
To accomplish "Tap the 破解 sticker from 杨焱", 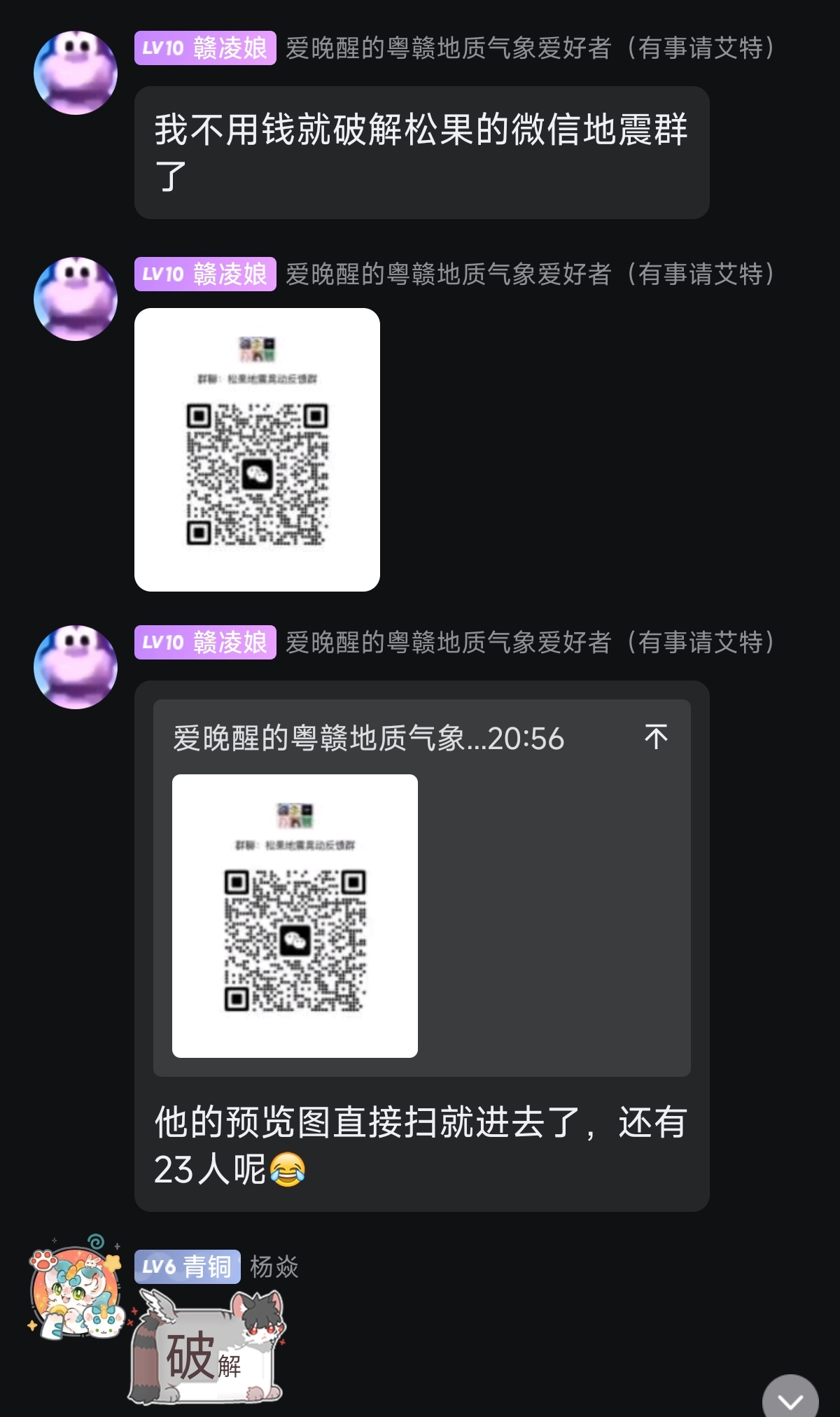I will coord(207,1348).
